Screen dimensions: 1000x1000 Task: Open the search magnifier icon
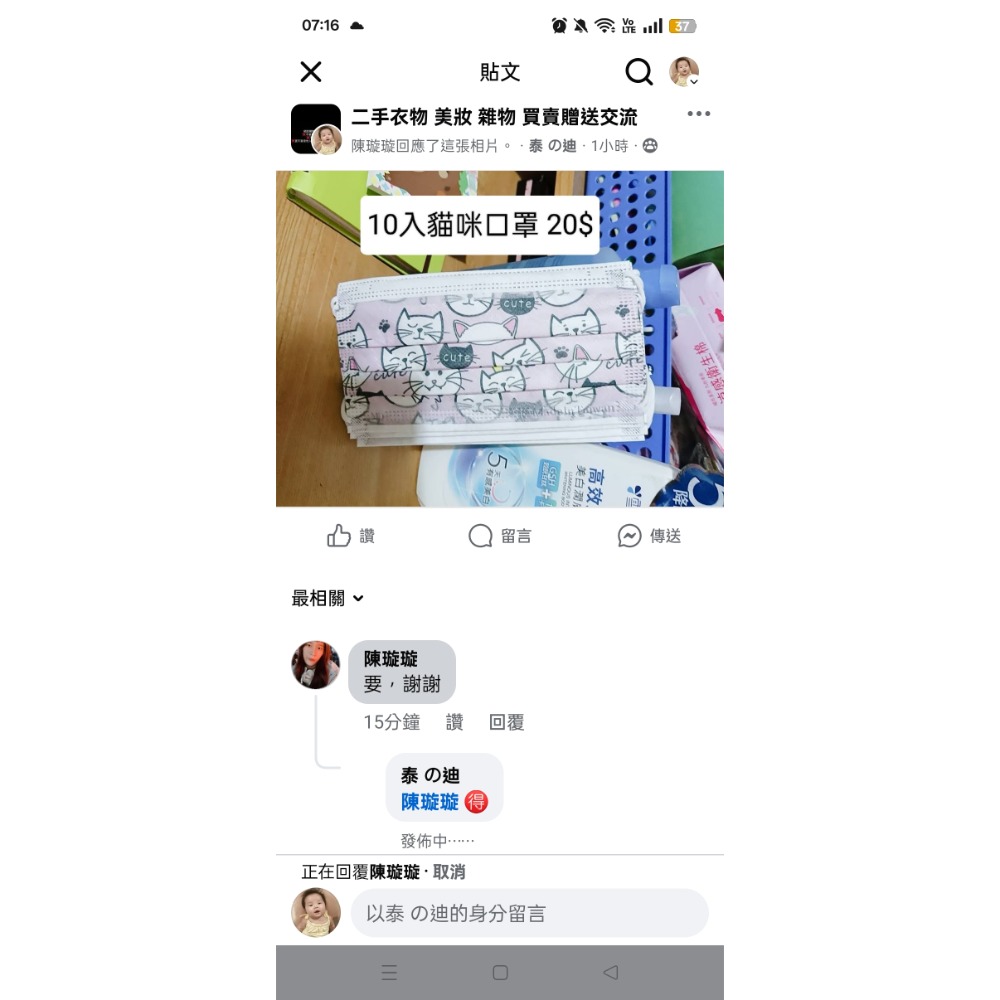(x=639, y=72)
